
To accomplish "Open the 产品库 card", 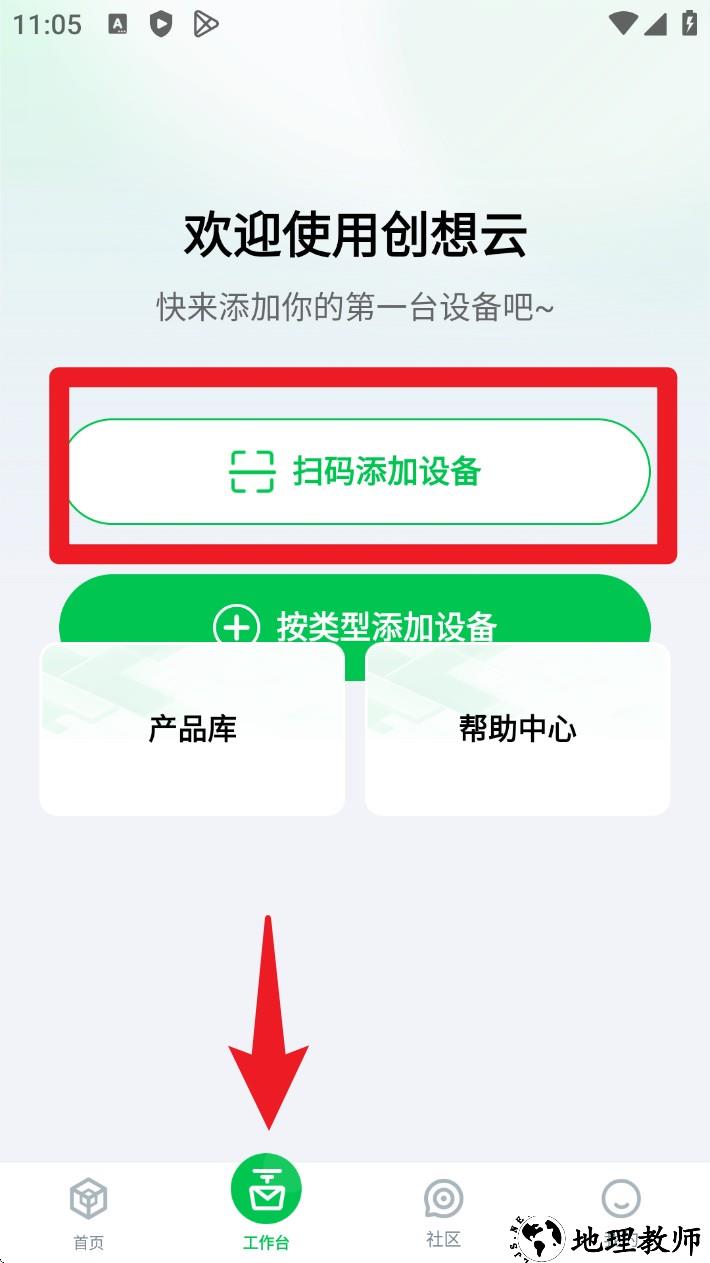I will [x=192, y=729].
